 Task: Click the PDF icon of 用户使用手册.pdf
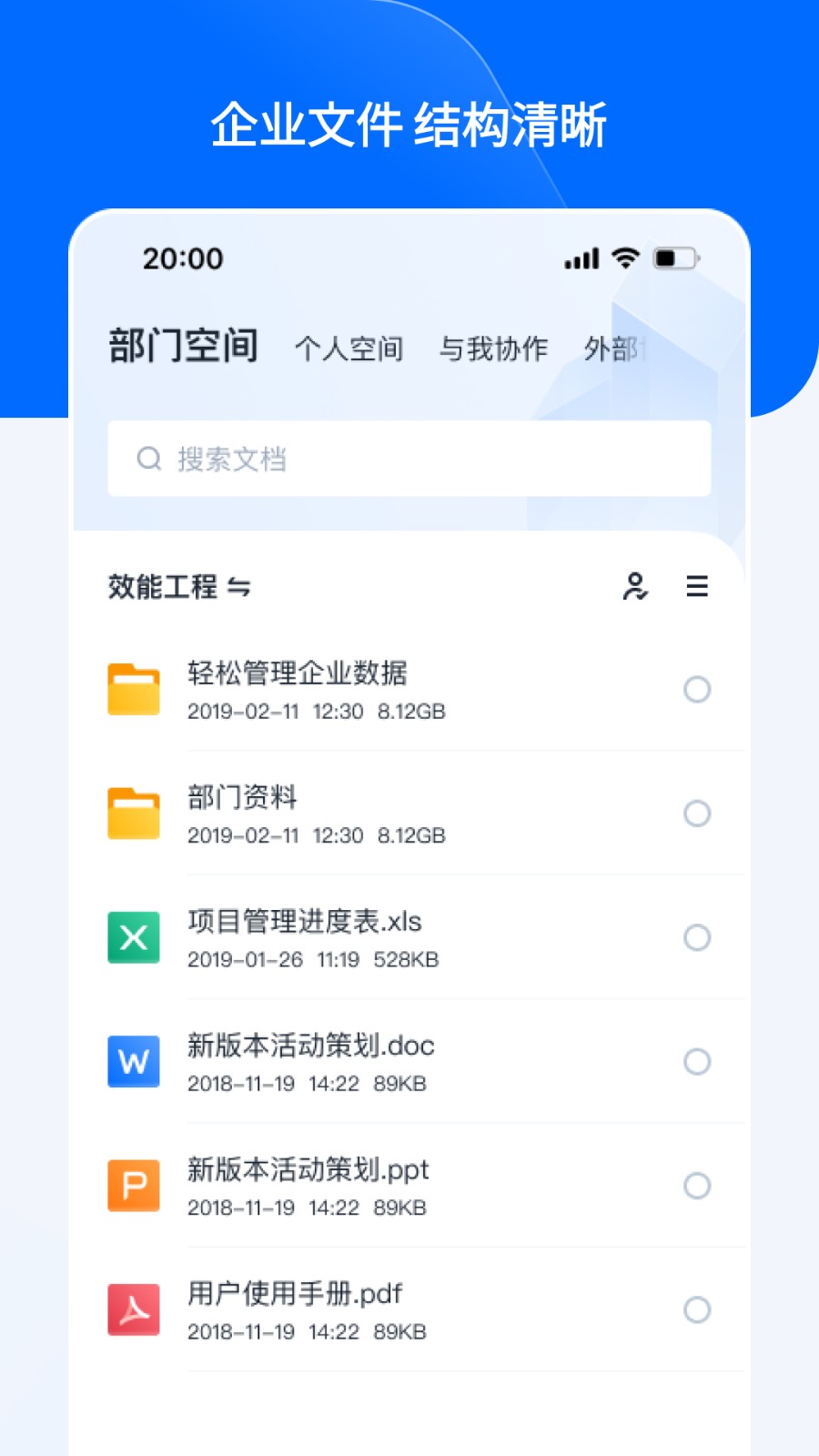133,1310
